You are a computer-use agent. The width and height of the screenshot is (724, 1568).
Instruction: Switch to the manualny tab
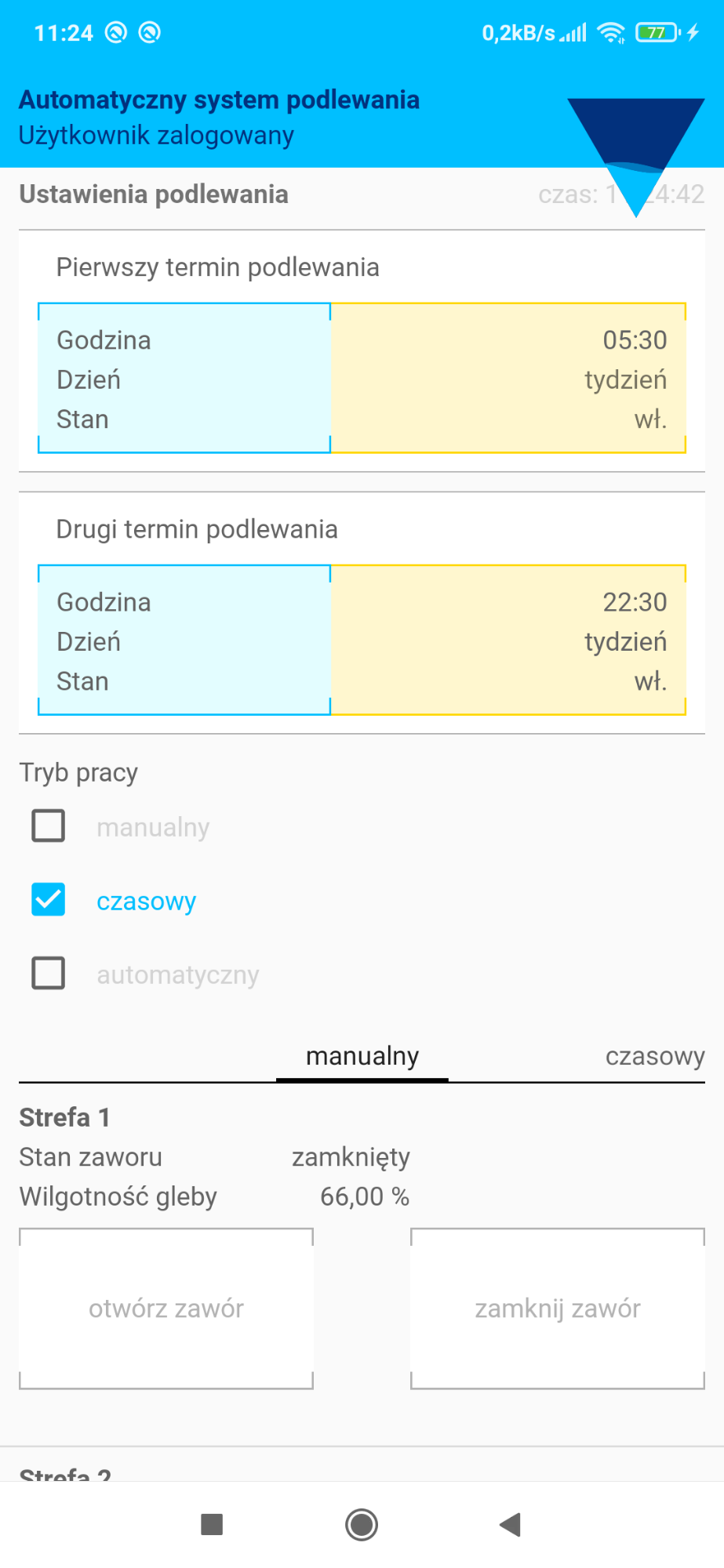(x=362, y=1057)
